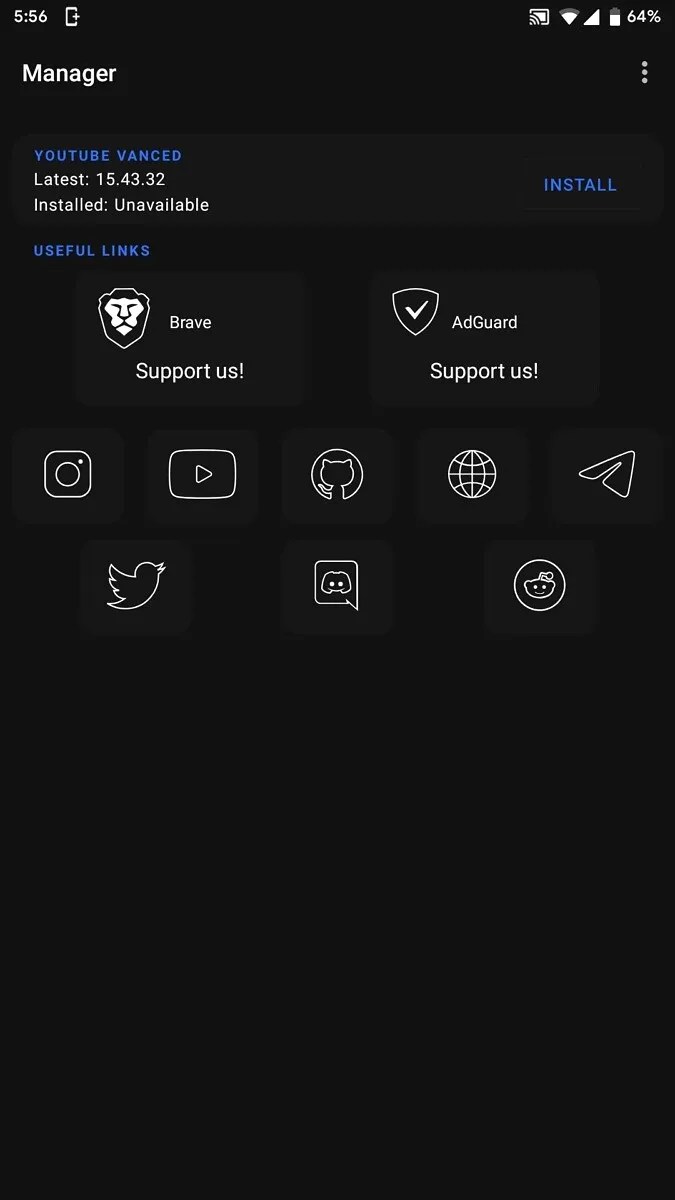Viewport: 675px width, 1200px height.
Task: Visit the GitHub page
Action: click(337, 475)
